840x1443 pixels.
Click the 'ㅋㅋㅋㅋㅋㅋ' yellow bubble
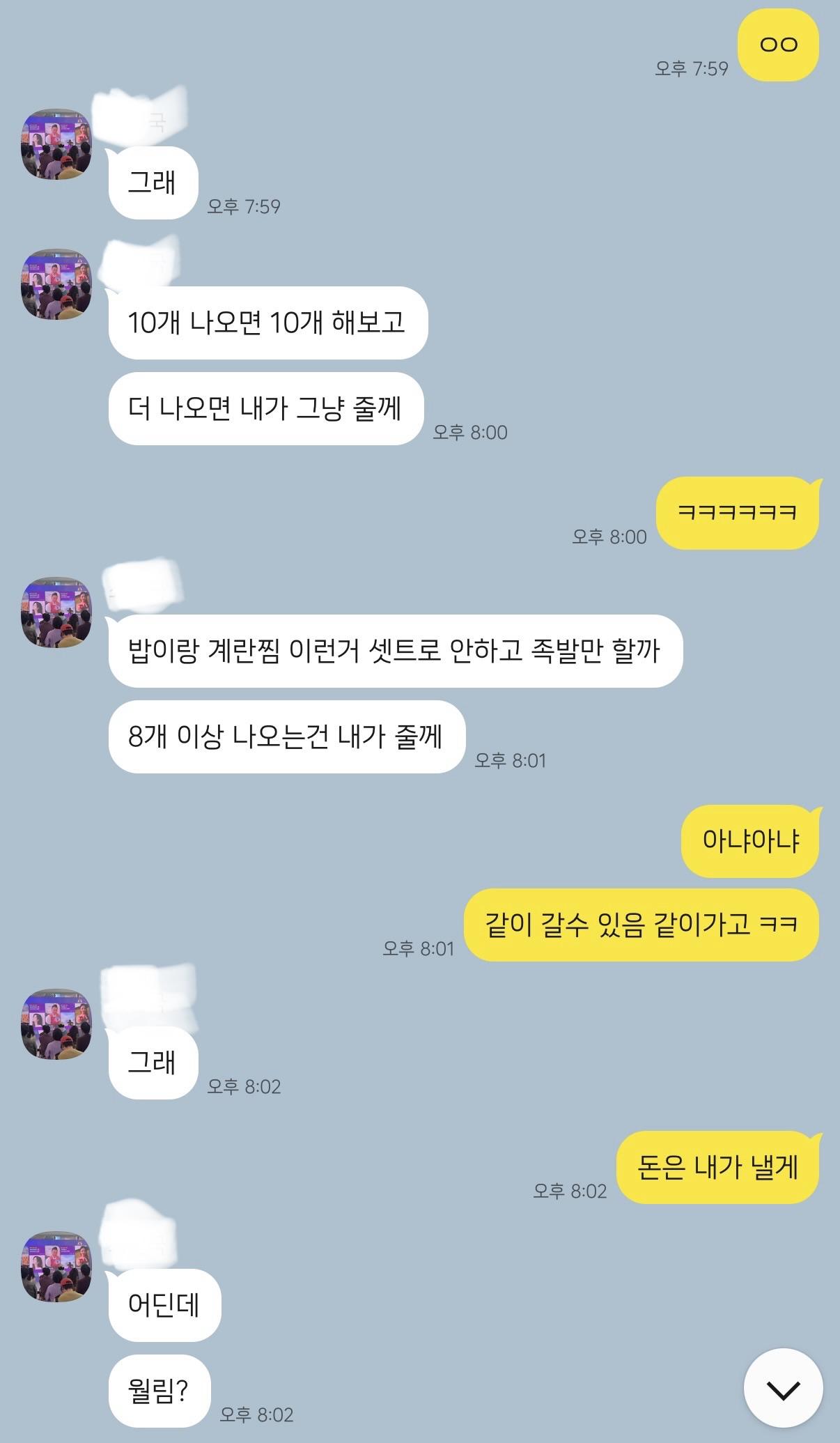coord(738,511)
